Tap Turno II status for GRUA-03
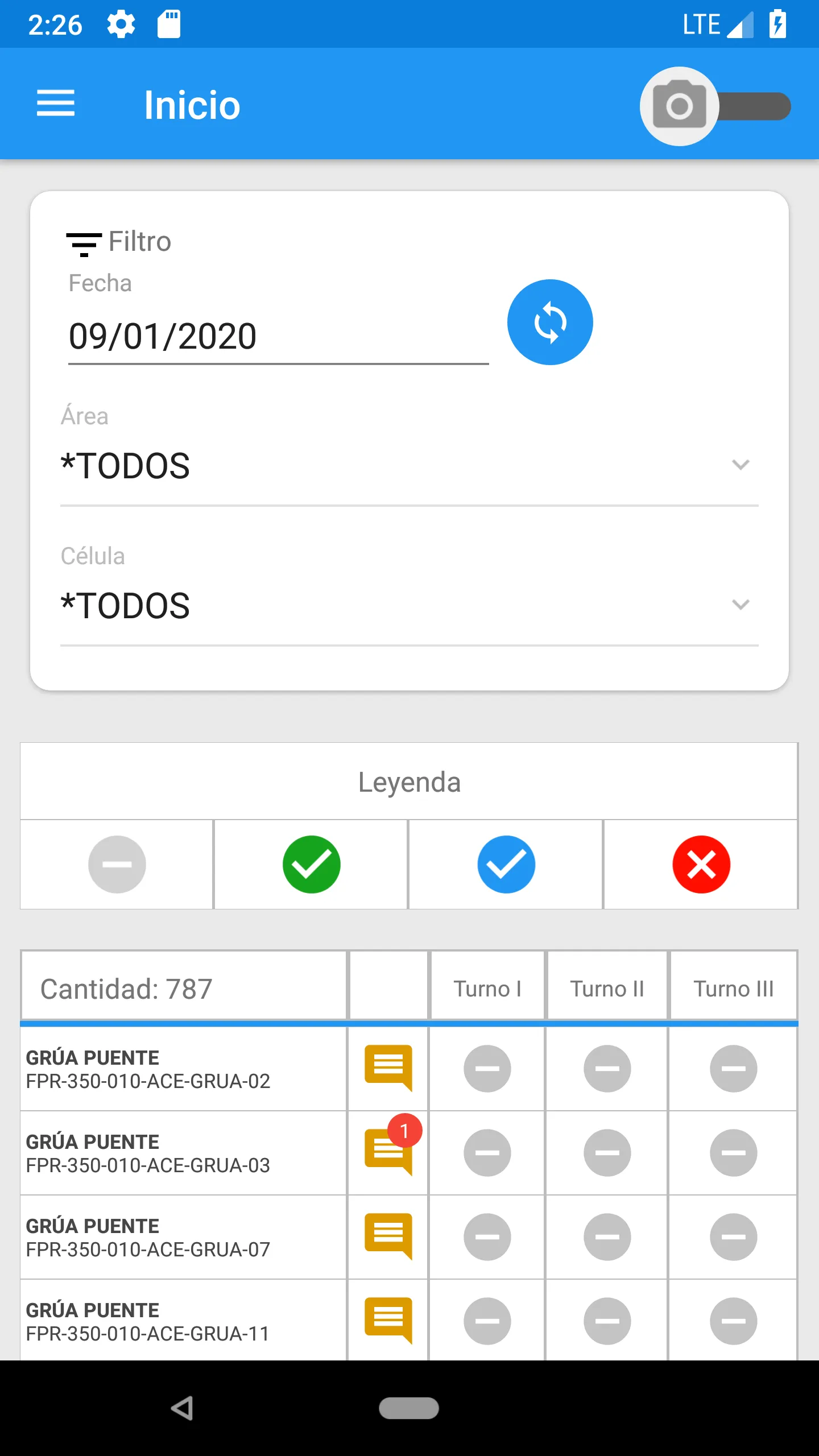The width and height of the screenshot is (819, 1456). pos(607,1152)
